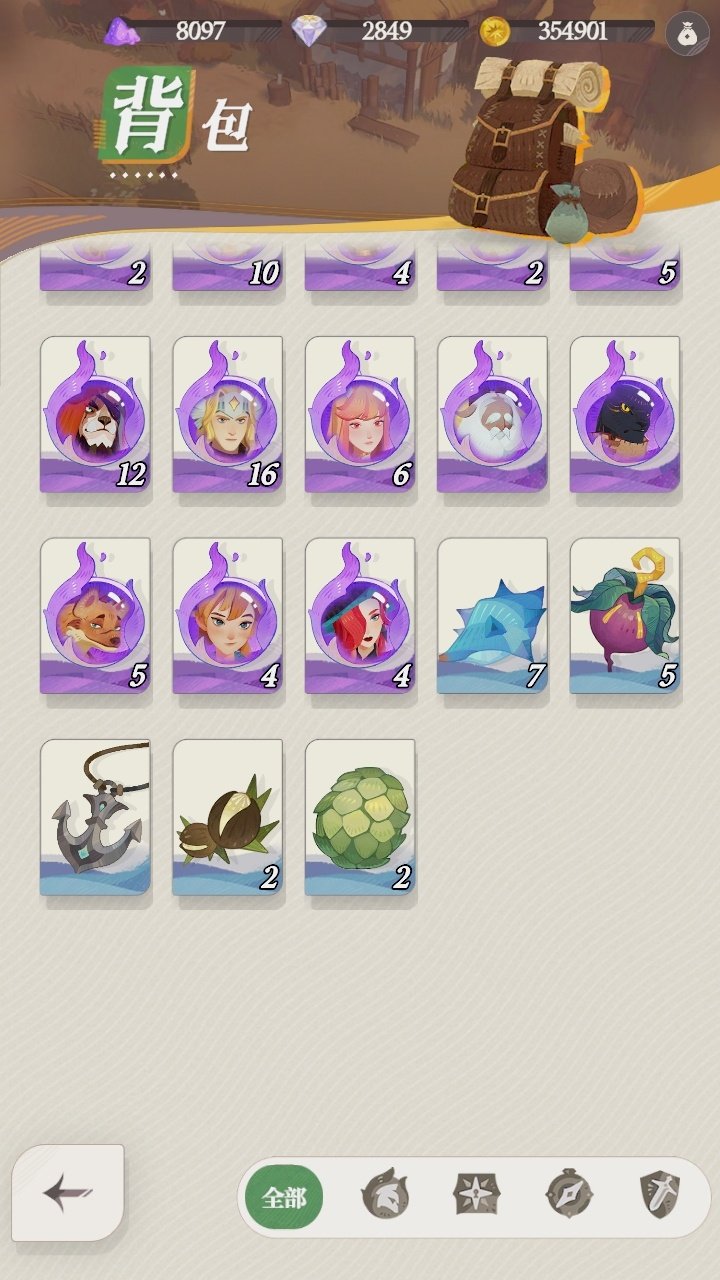The height and width of the screenshot is (1280, 720).
Task: Open the lion soul shard with 12
Action: pyautogui.click(x=95, y=414)
